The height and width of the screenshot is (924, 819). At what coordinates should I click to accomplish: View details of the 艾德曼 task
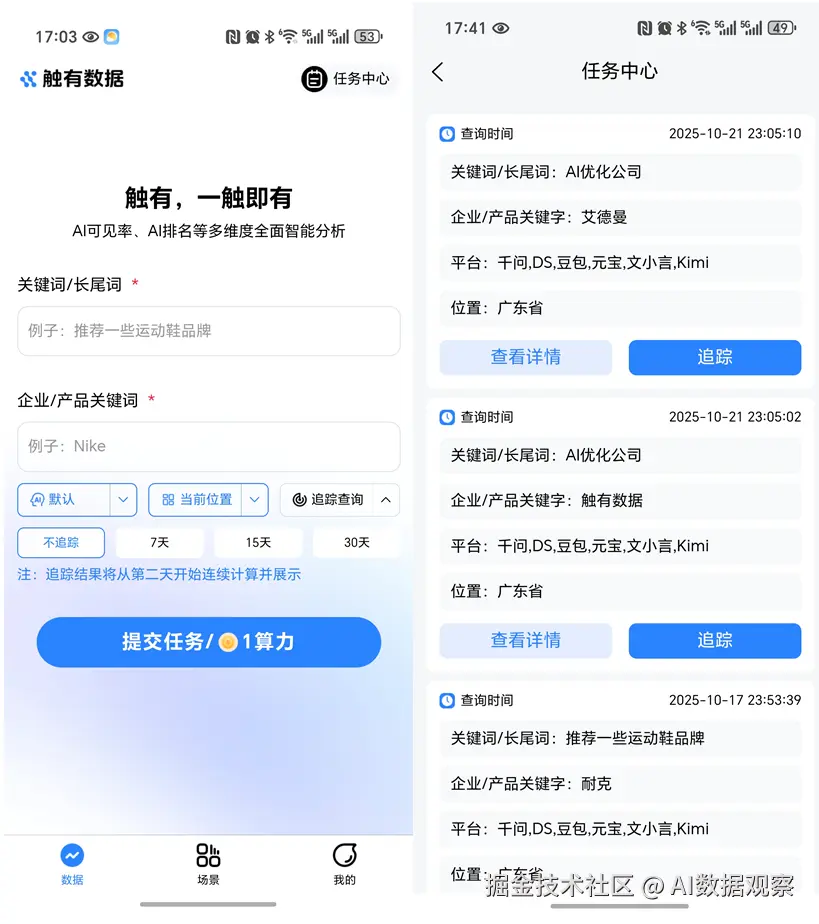525,357
